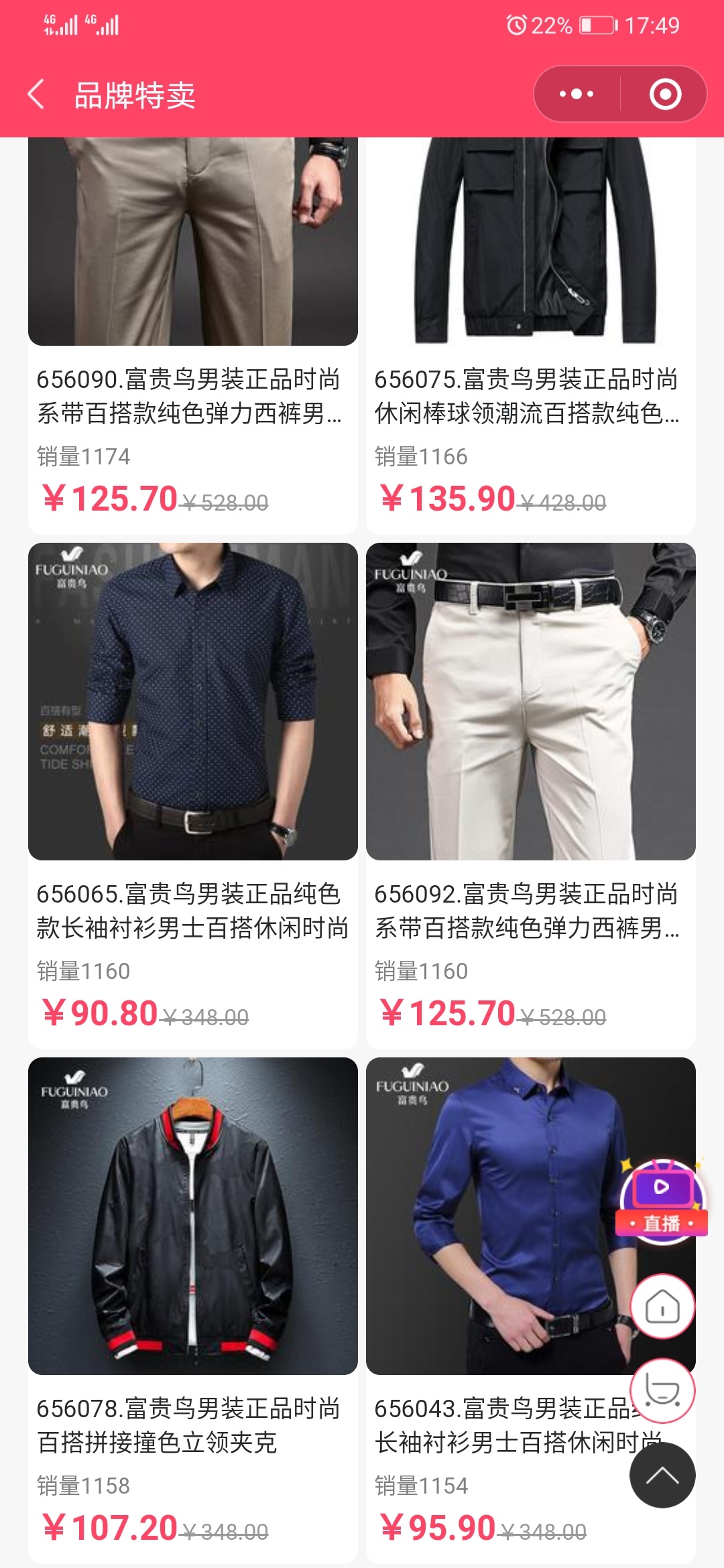Close the mini program with the circle button
Screen dimensions: 724x1568
(x=665, y=94)
